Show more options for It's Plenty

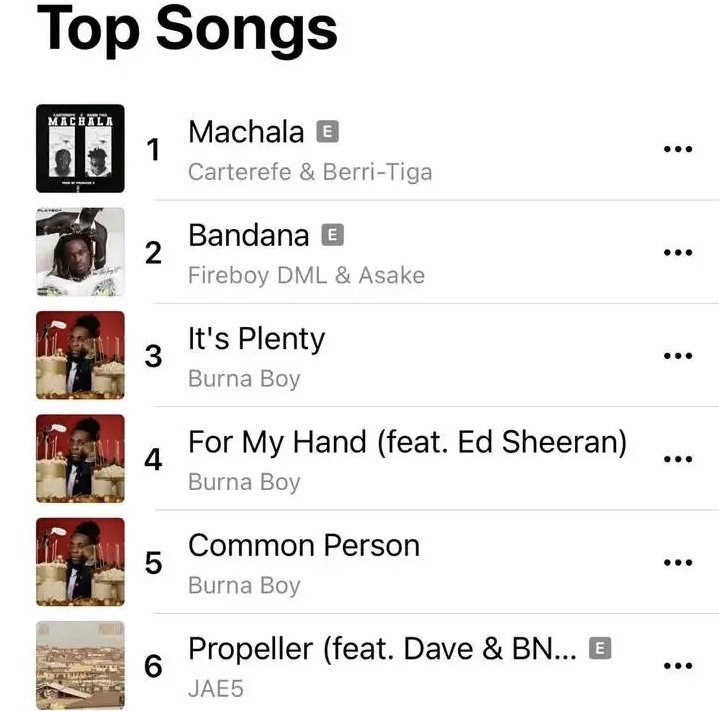point(678,355)
